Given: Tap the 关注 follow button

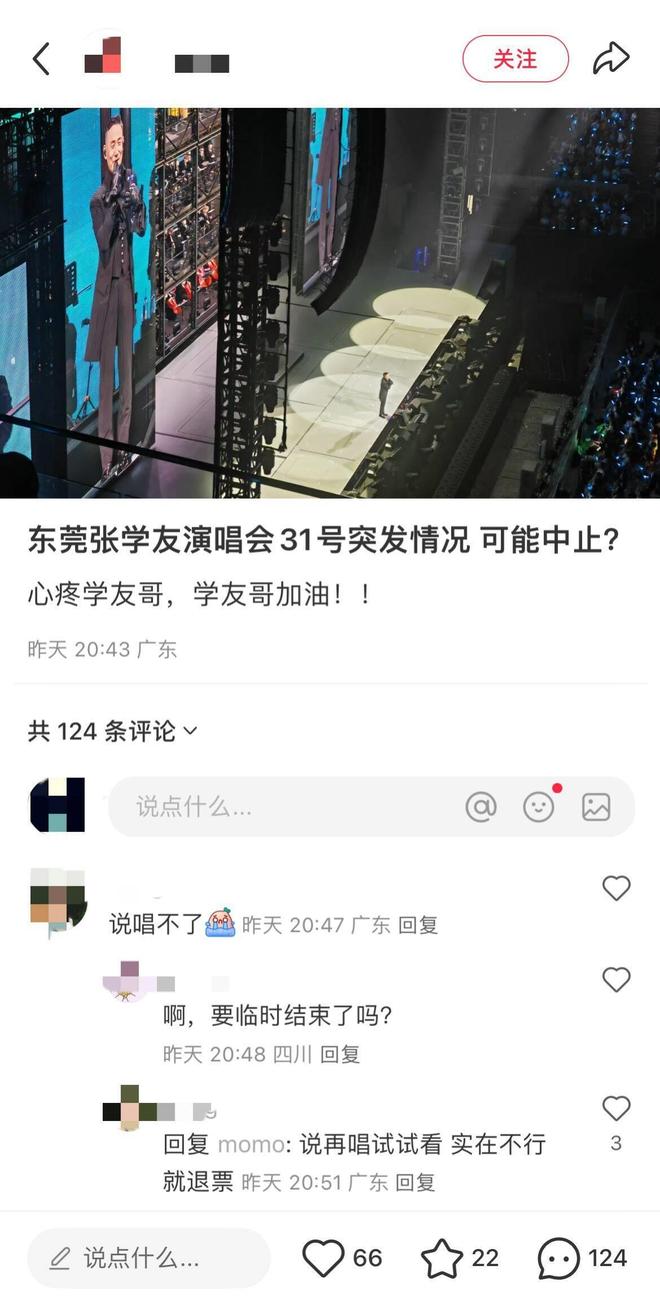Looking at the screenshot, I should (x=515, y=59).
